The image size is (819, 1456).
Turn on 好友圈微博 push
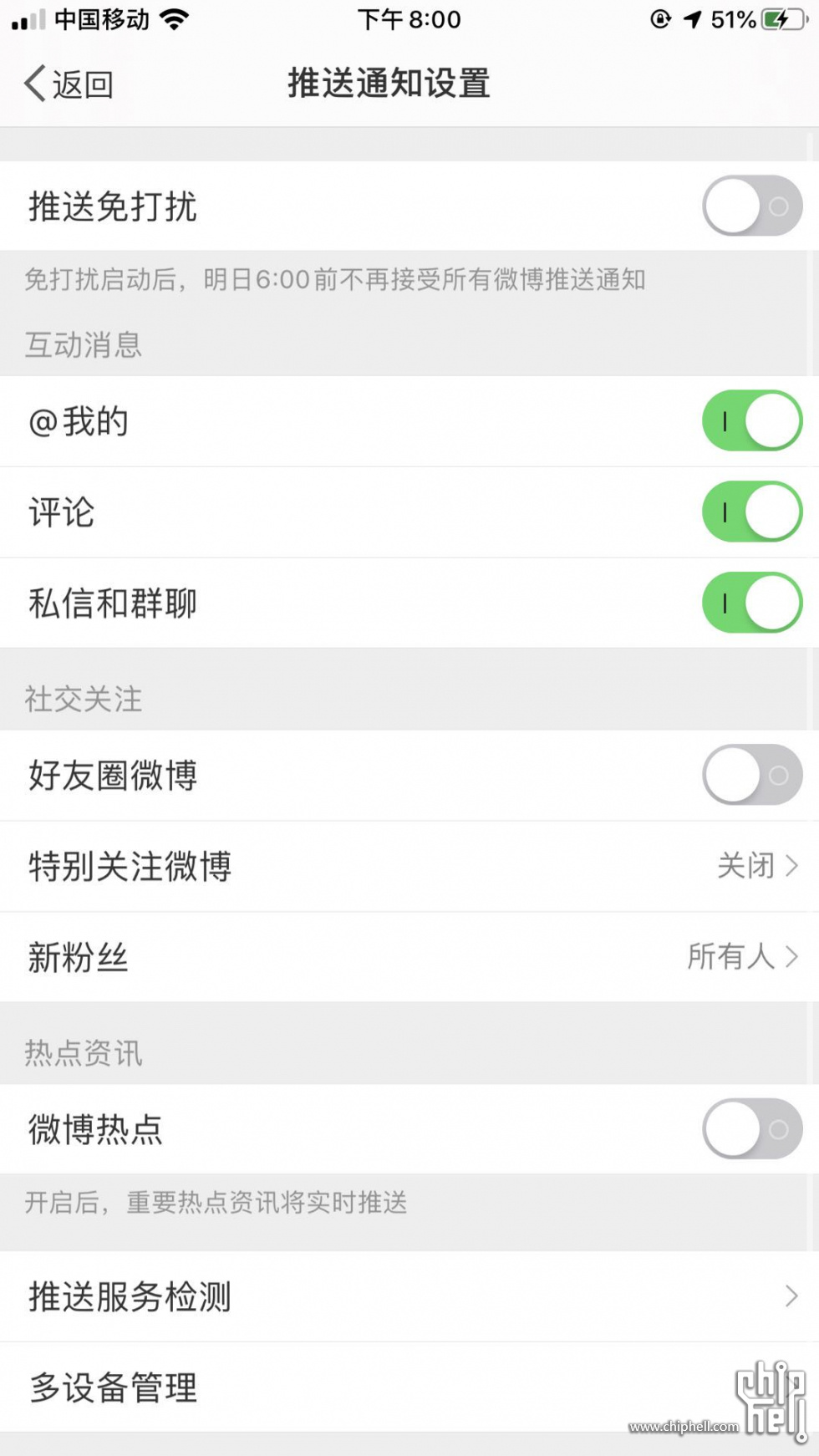coord(752,775)
